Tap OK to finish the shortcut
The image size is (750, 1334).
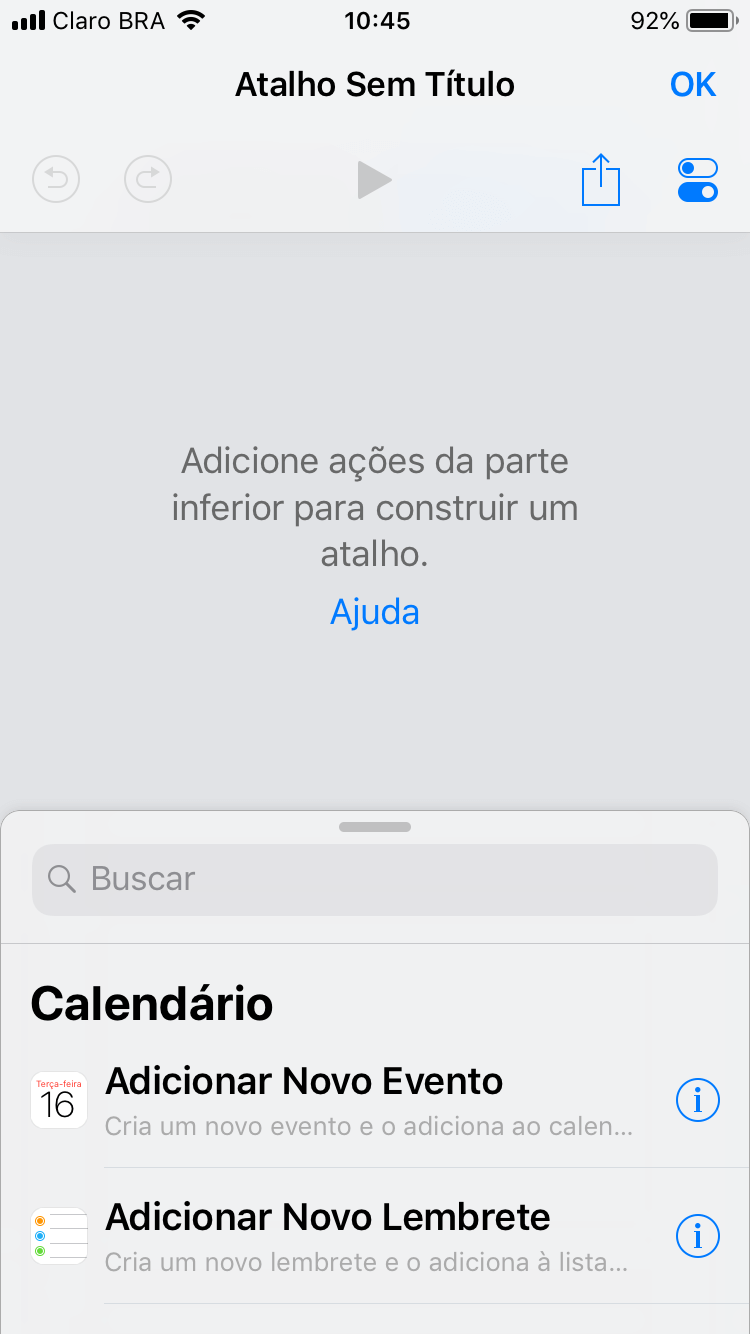pos(693,85)
